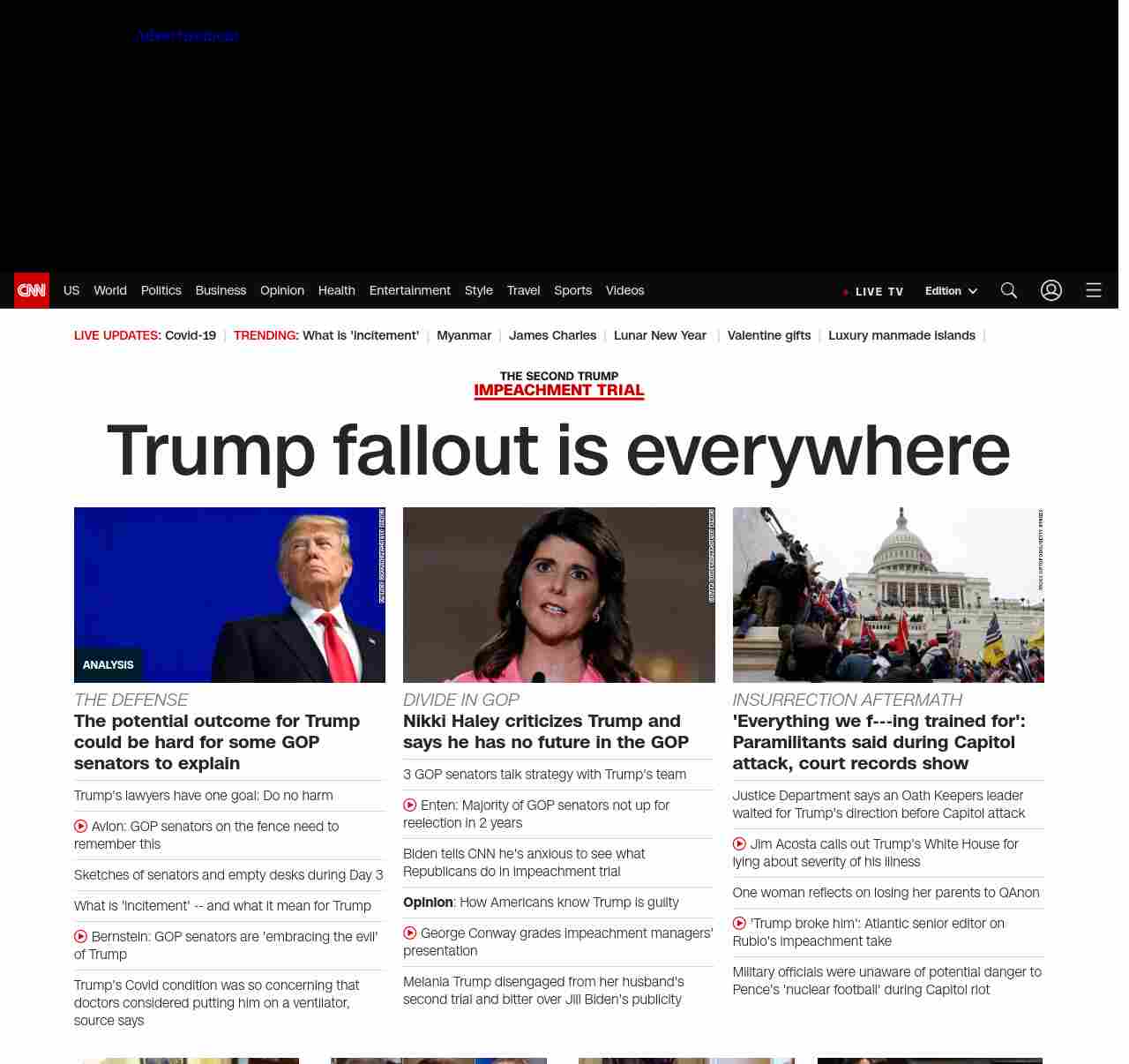The width and height of the screenshot is (1129, 1064).
Task: Watch Live TV
Action: 874,291
